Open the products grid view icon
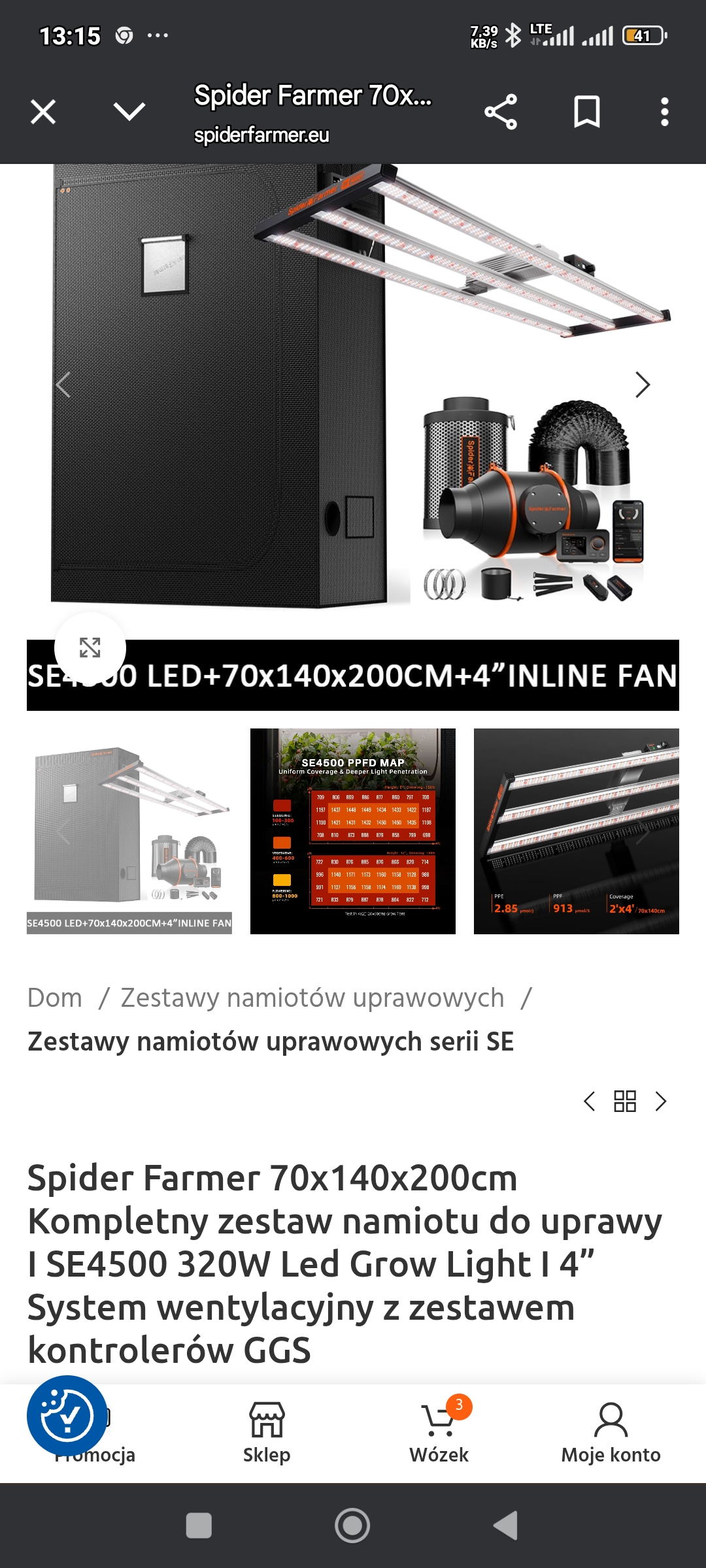 tap(625, 1102)
